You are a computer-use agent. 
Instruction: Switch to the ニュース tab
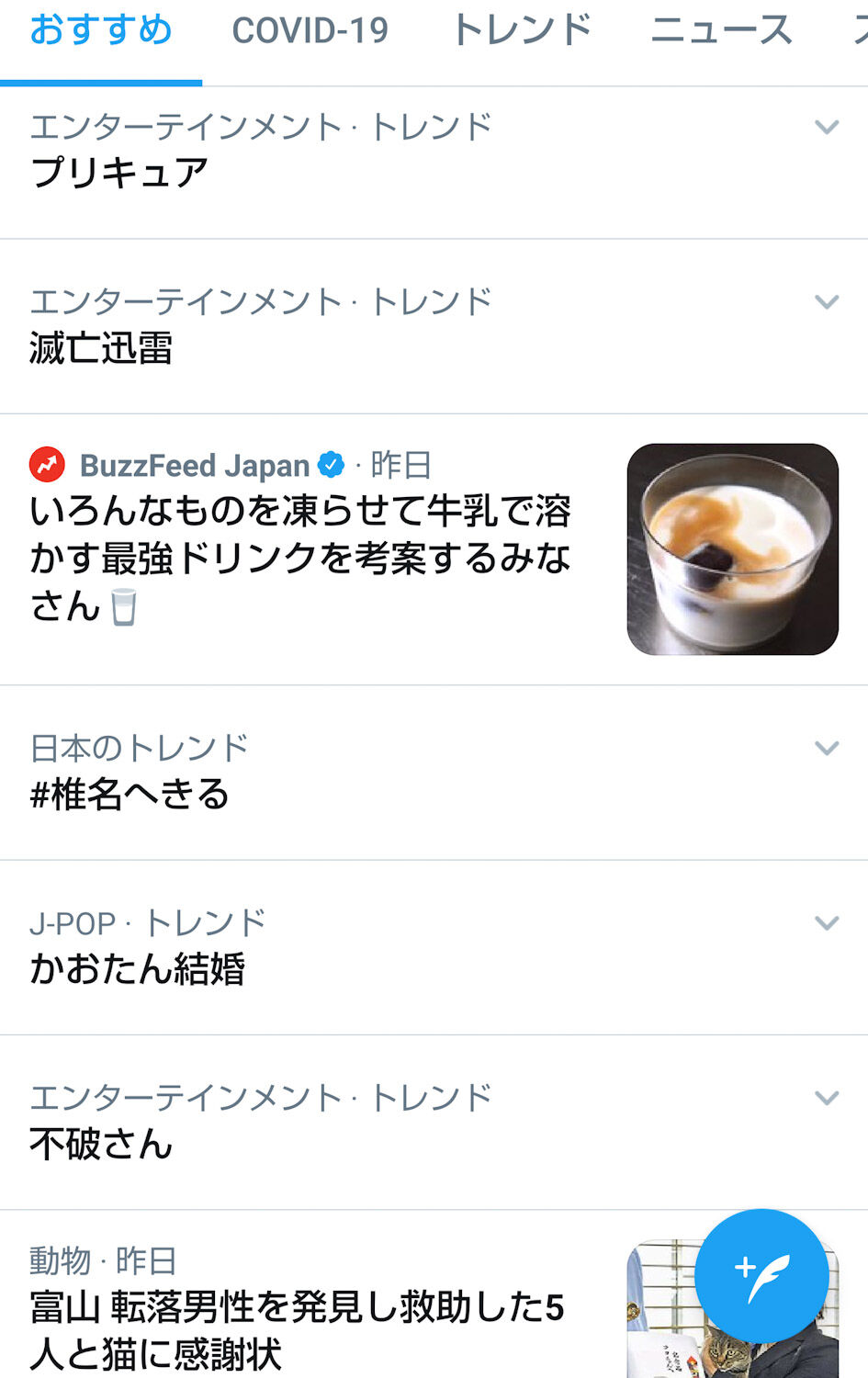click(x=721, y=31)
